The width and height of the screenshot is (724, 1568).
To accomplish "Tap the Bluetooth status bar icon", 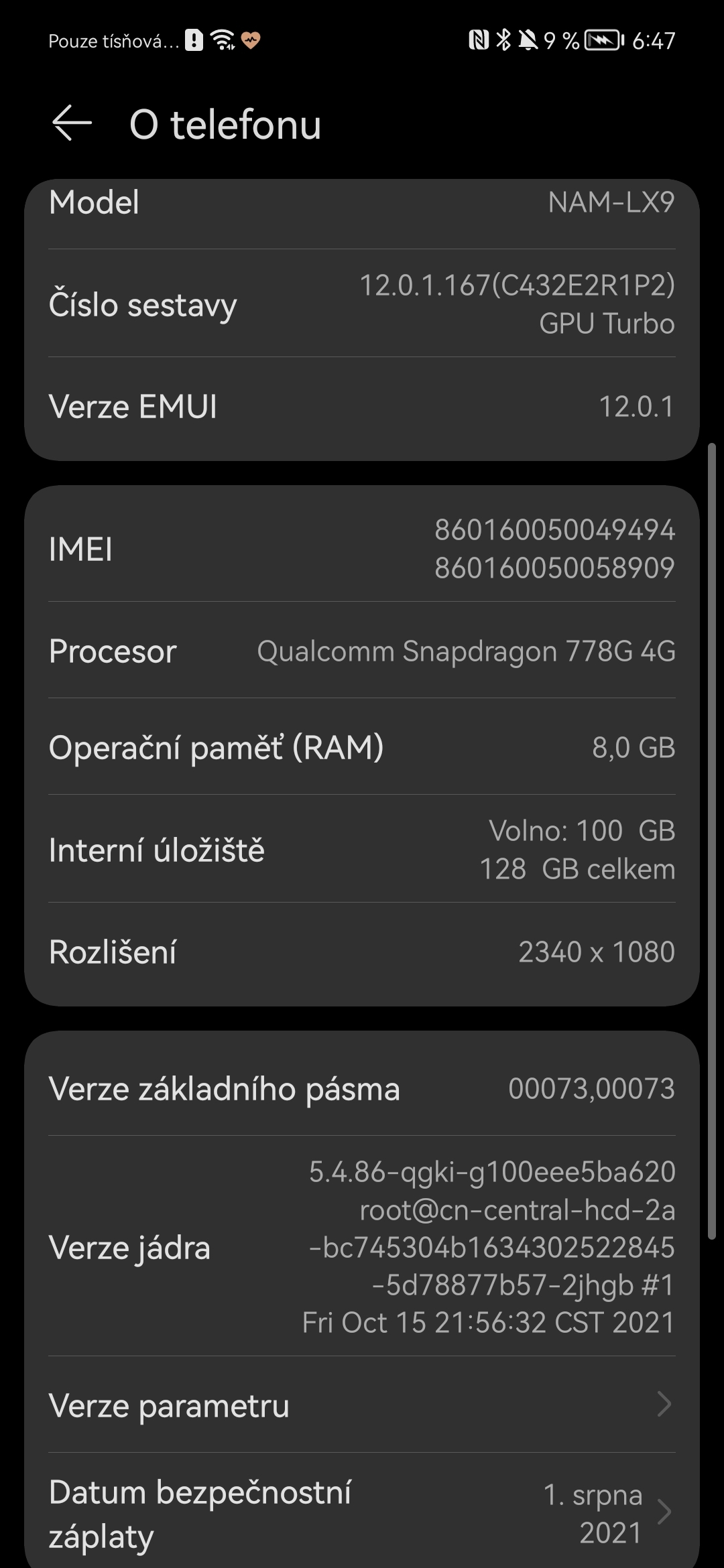I will (504, 40).
